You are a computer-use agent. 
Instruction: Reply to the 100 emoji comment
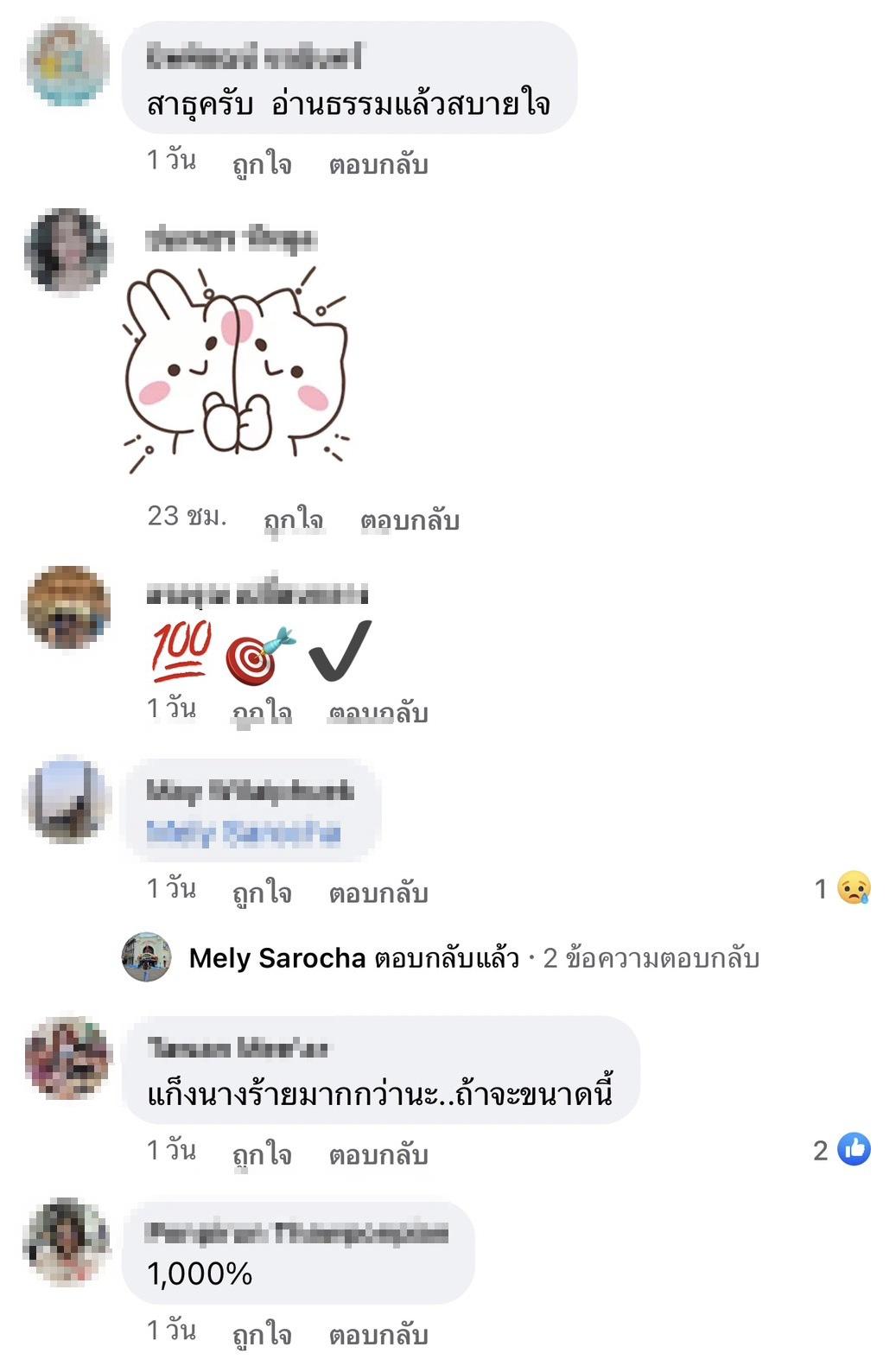tap(378, 712)
